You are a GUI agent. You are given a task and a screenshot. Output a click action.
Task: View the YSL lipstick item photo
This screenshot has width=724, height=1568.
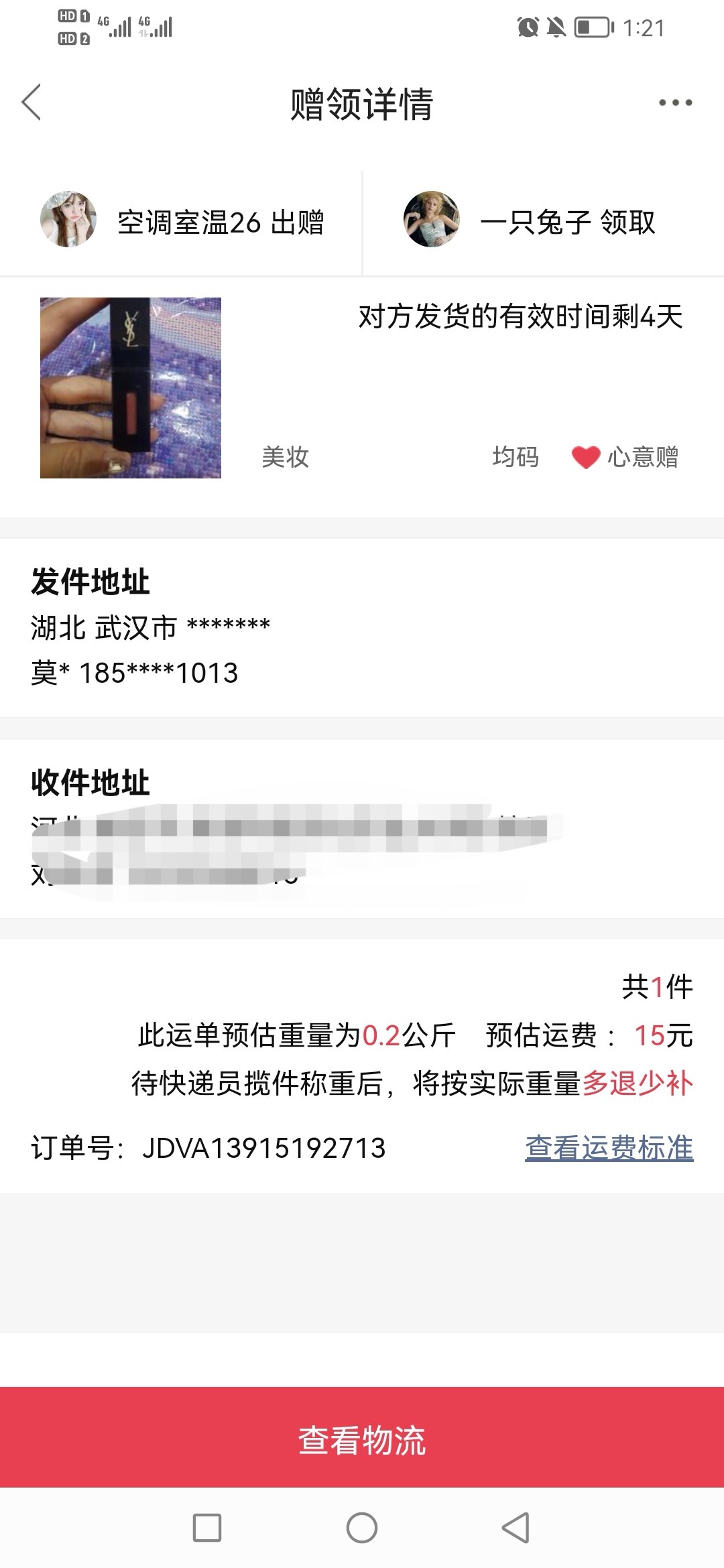click(131, 388)
